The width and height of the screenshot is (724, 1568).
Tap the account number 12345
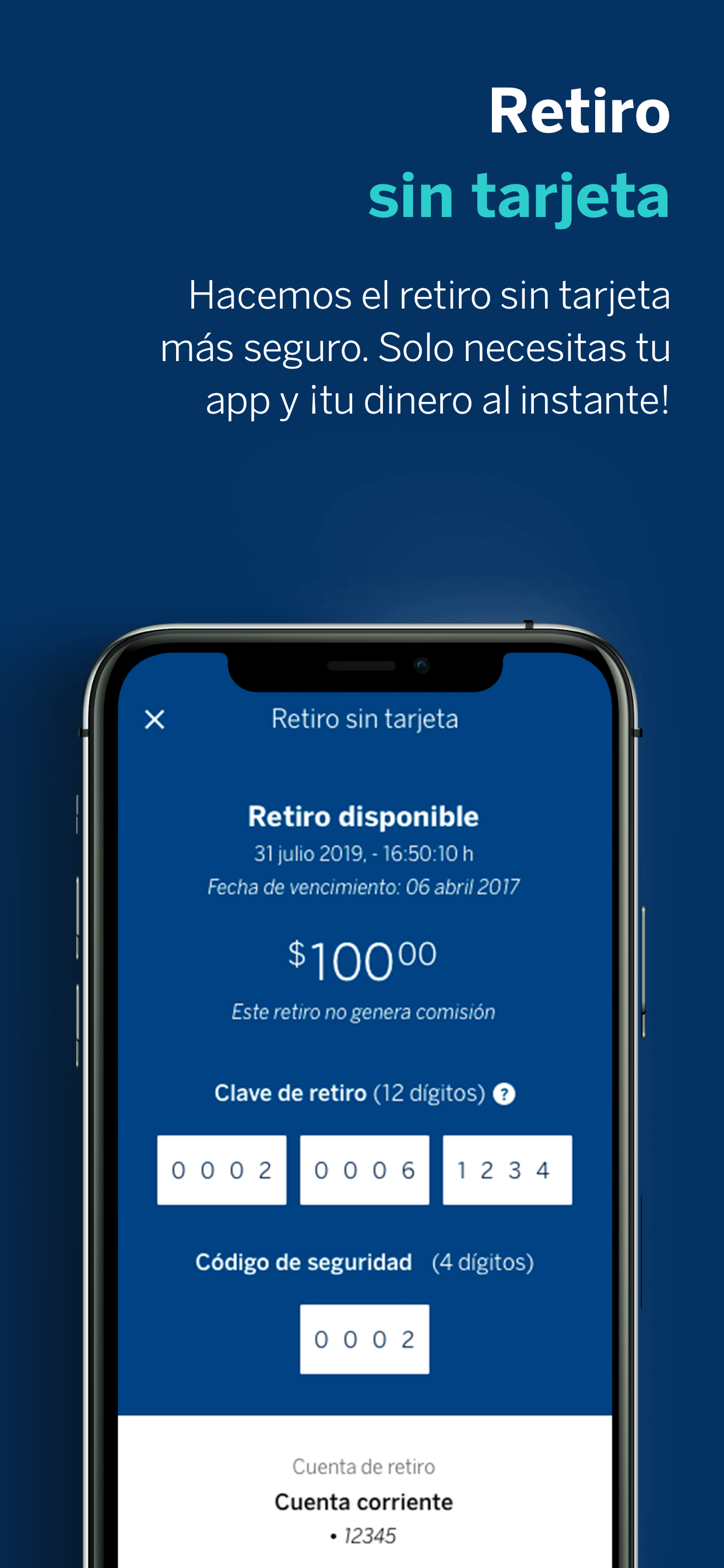(x=365, y=1534)
